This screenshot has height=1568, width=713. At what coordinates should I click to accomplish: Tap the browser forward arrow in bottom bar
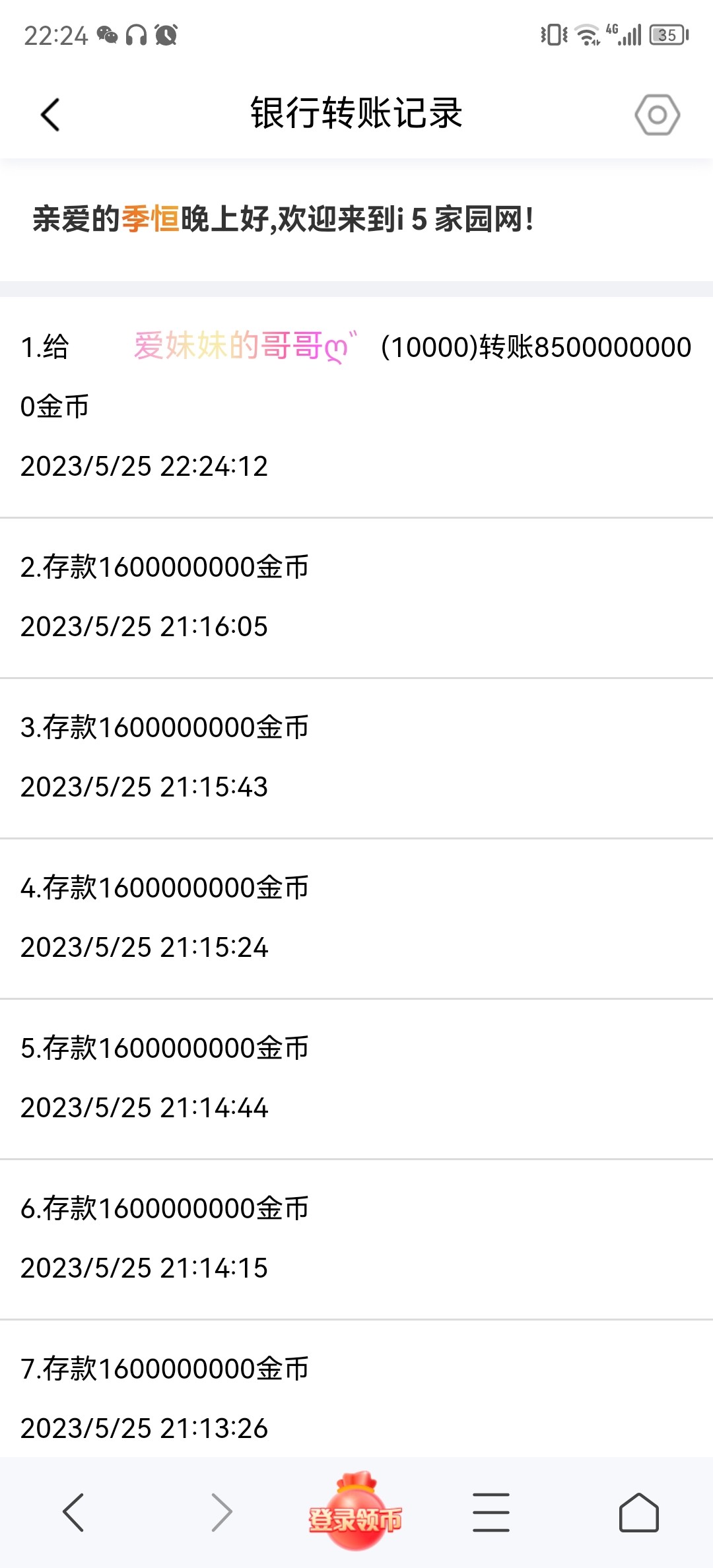221,1513
